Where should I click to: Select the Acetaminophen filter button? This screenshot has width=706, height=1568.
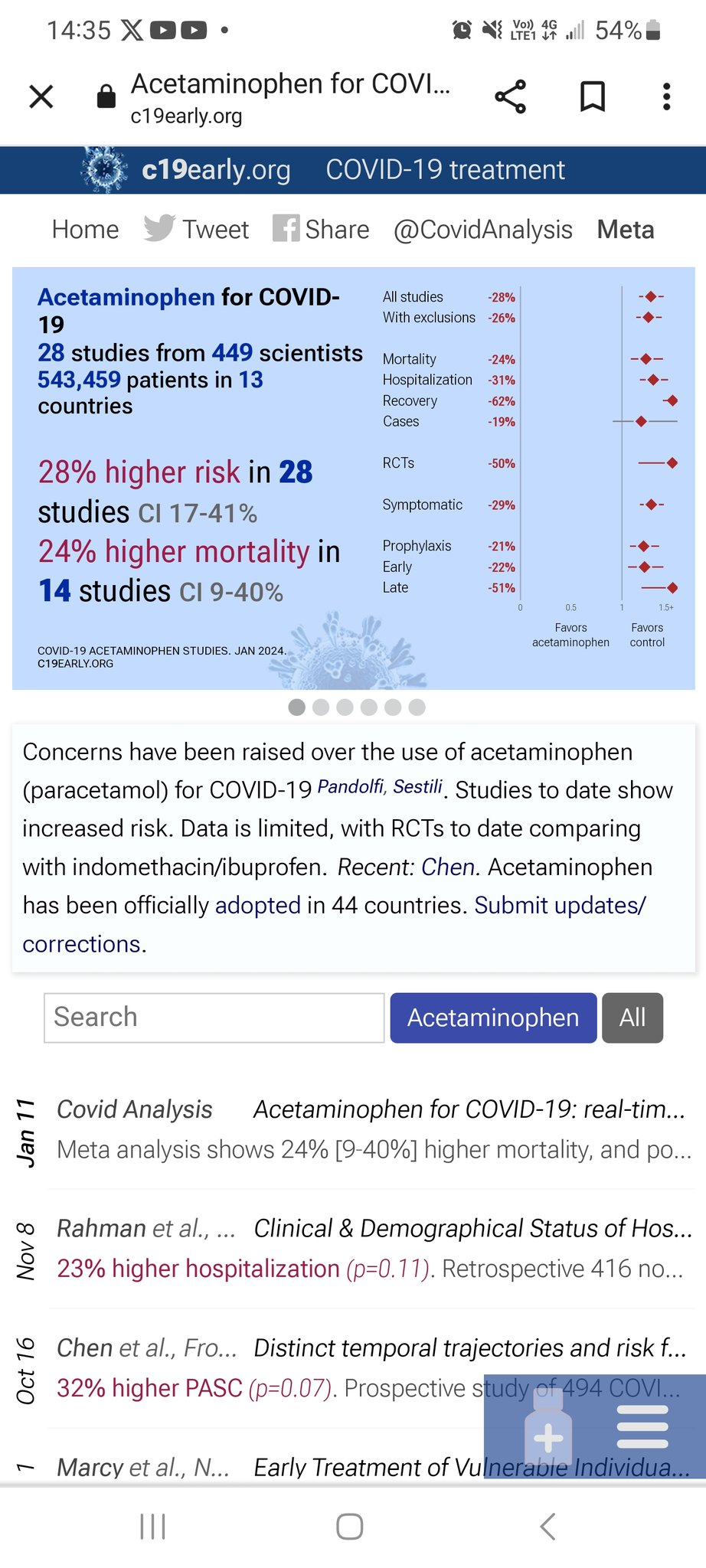493,1018
